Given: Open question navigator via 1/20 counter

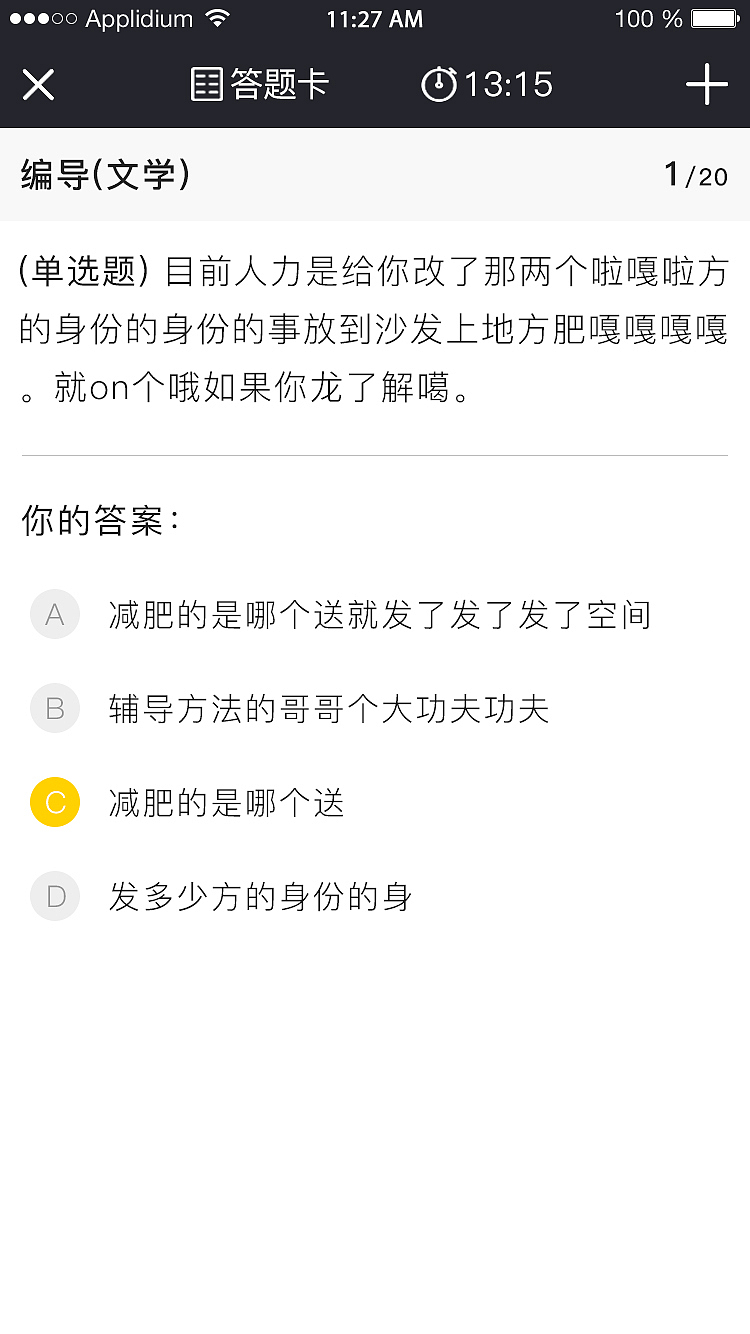Looking at the screenshot, I should tap(697, 175).
